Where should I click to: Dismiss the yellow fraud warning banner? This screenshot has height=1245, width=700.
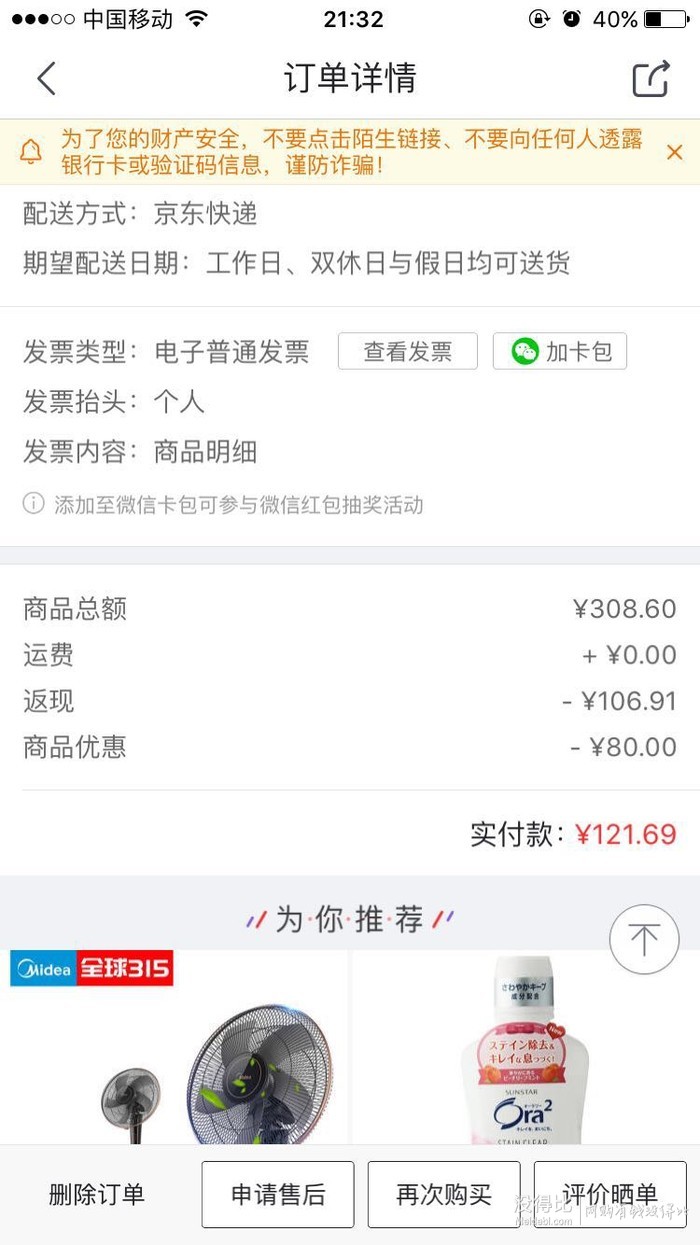[675, 152]
